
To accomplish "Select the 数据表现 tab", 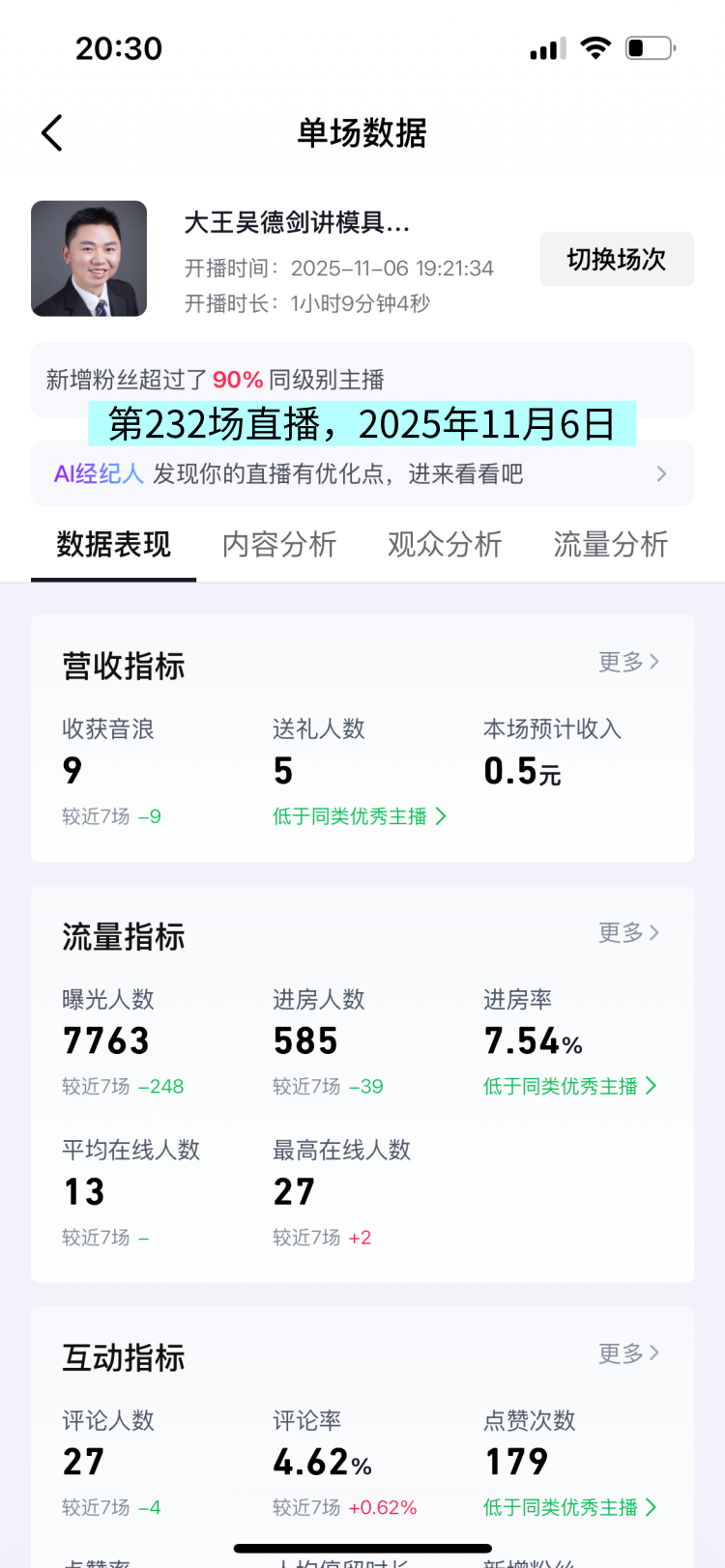I will click(114, 545).
